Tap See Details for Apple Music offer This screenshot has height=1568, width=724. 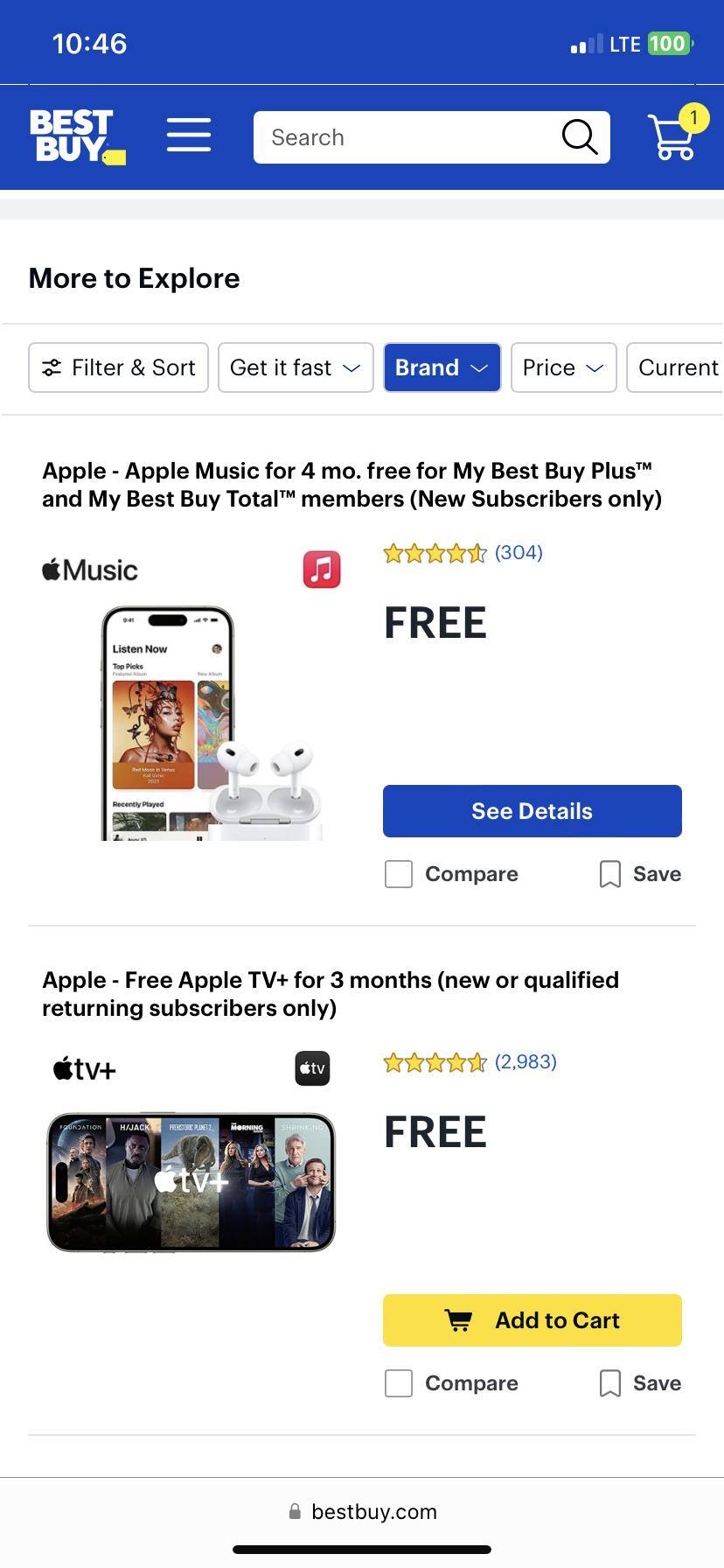pos(532,811)
